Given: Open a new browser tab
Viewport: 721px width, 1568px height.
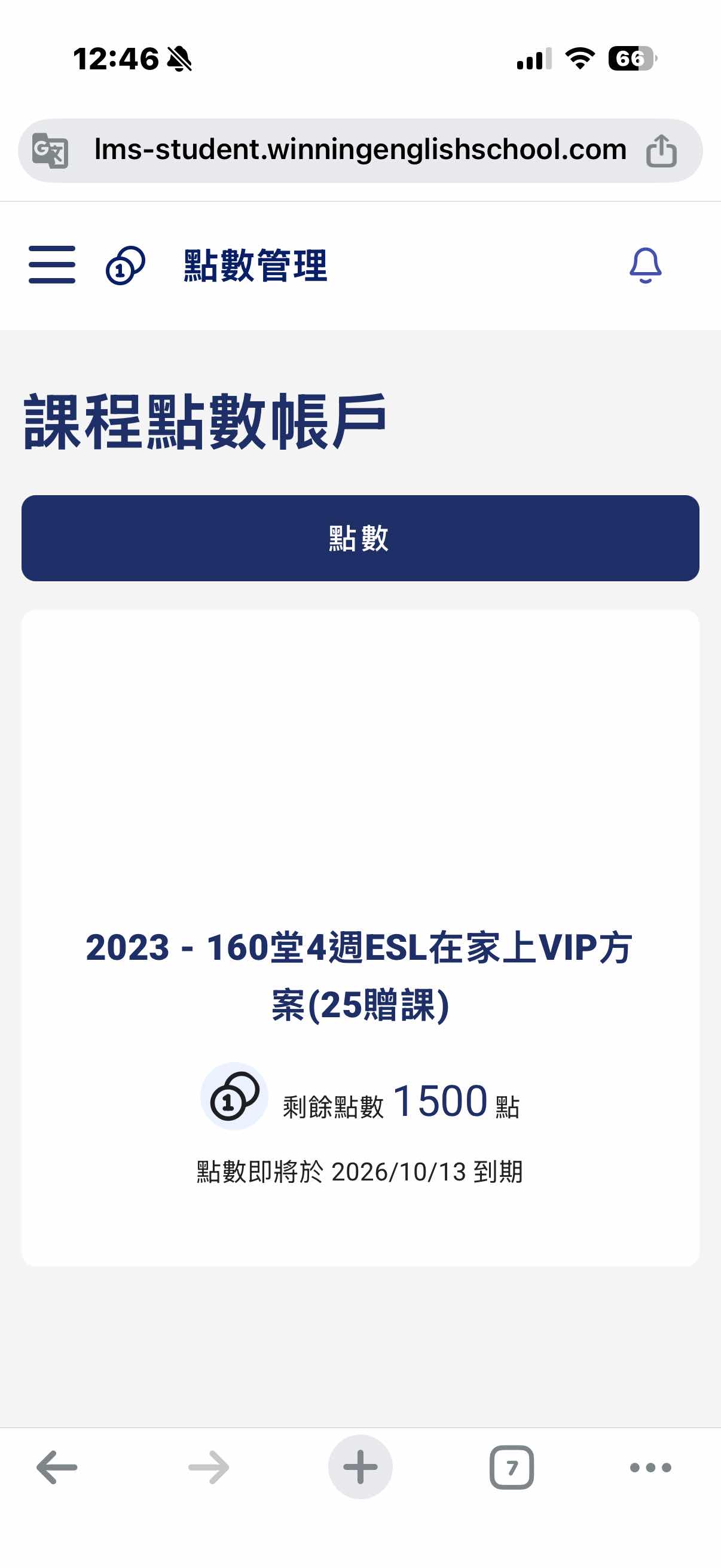Looking at the screenshot, I should point(360,1468).
